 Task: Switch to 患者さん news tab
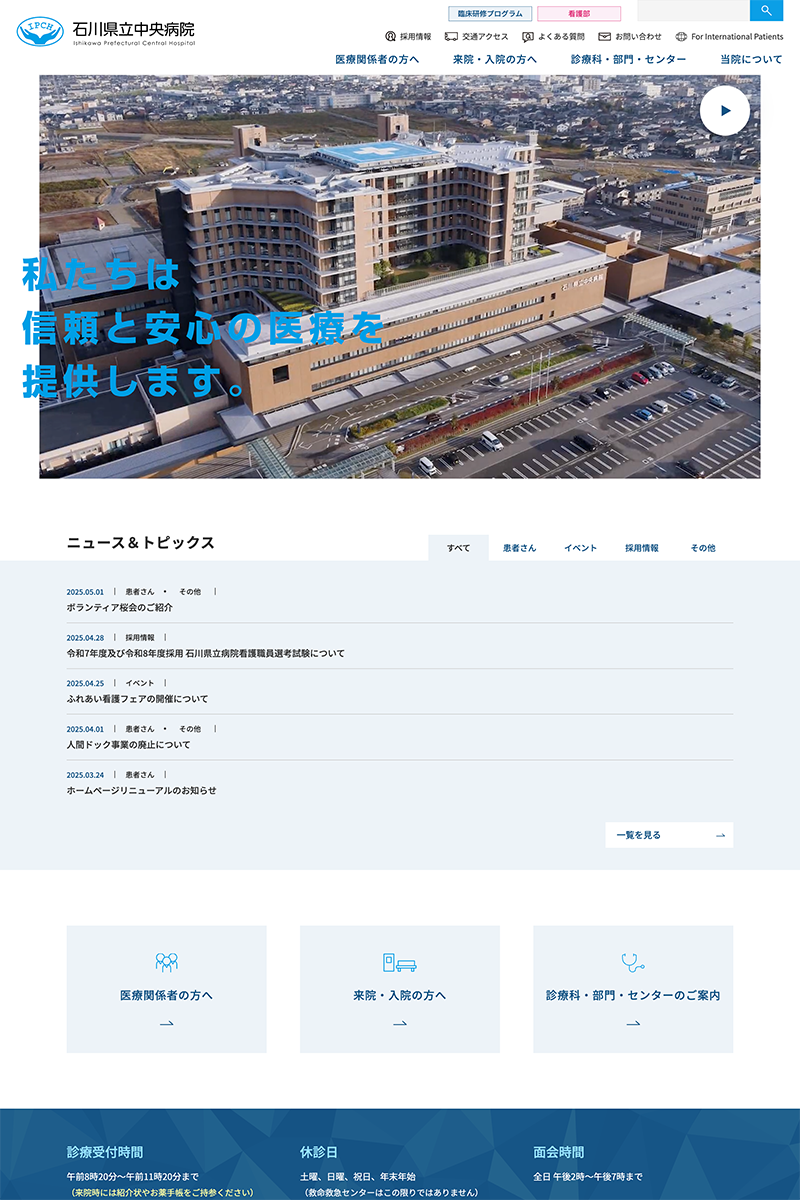click(x=519, y=548)
